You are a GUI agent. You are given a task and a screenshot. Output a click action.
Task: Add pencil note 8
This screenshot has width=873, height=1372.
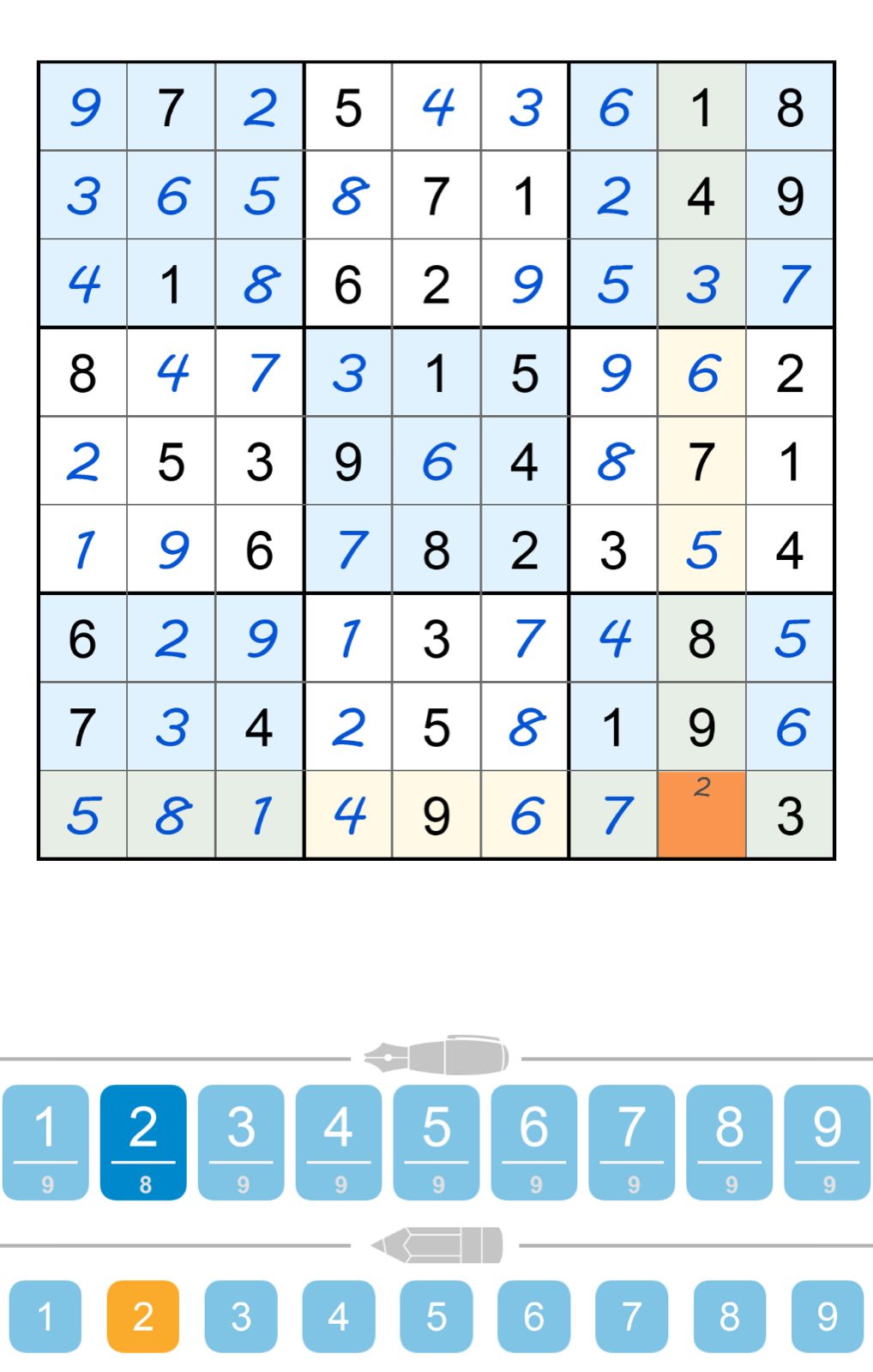point(730,1316)
